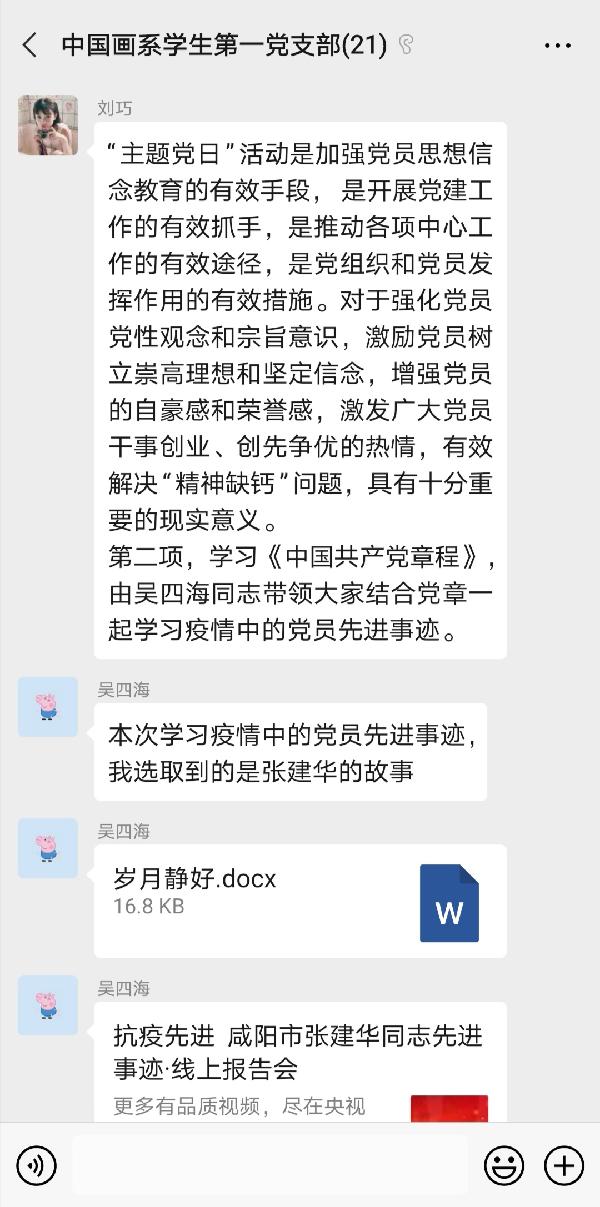600x1207 pixels.
Task: View 吴四海's avatar beside 张建华的故事 message
Action: (x=48, y=707)
